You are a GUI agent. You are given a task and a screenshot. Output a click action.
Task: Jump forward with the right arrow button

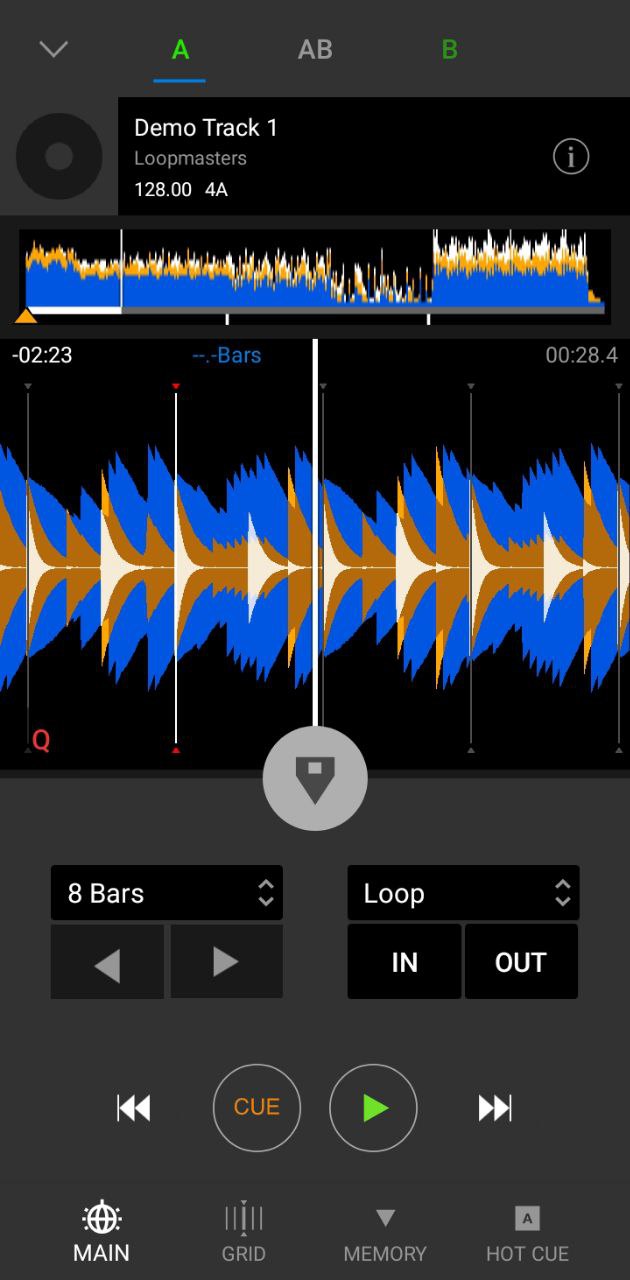(227, 962)
